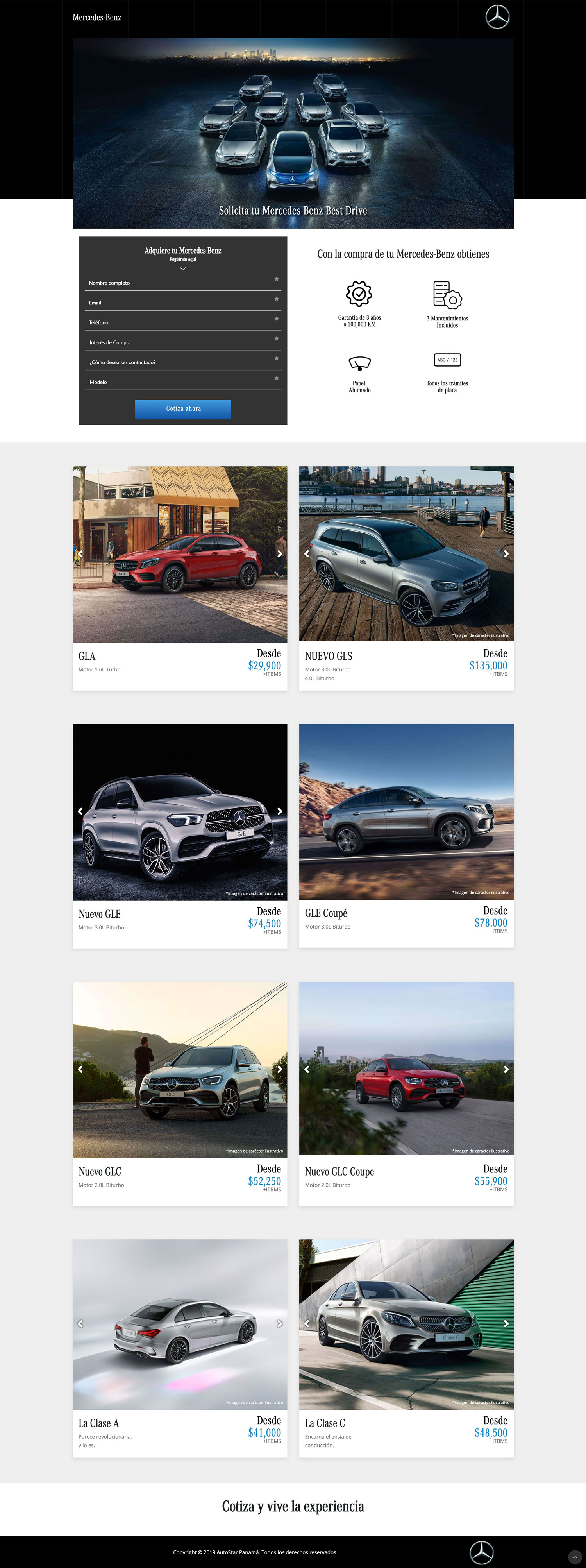Click the 'Nombre completo' input field

tap(182, 283)
